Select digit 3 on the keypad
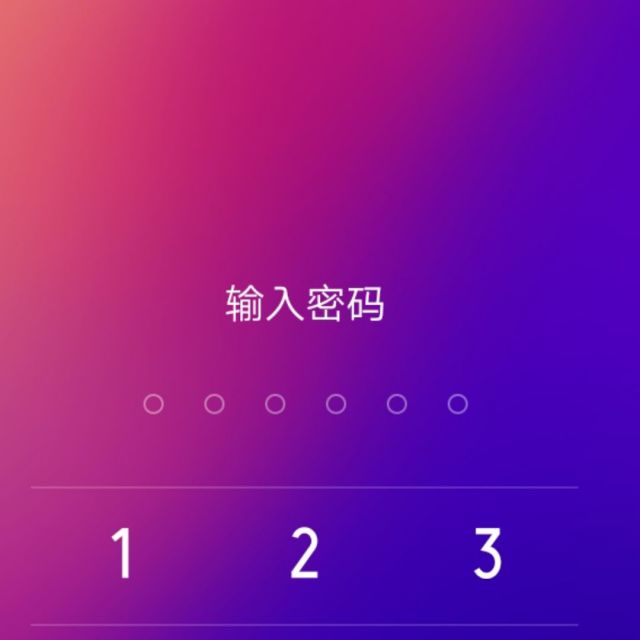This screenshot has height=640, width=640. click(487, 554)
